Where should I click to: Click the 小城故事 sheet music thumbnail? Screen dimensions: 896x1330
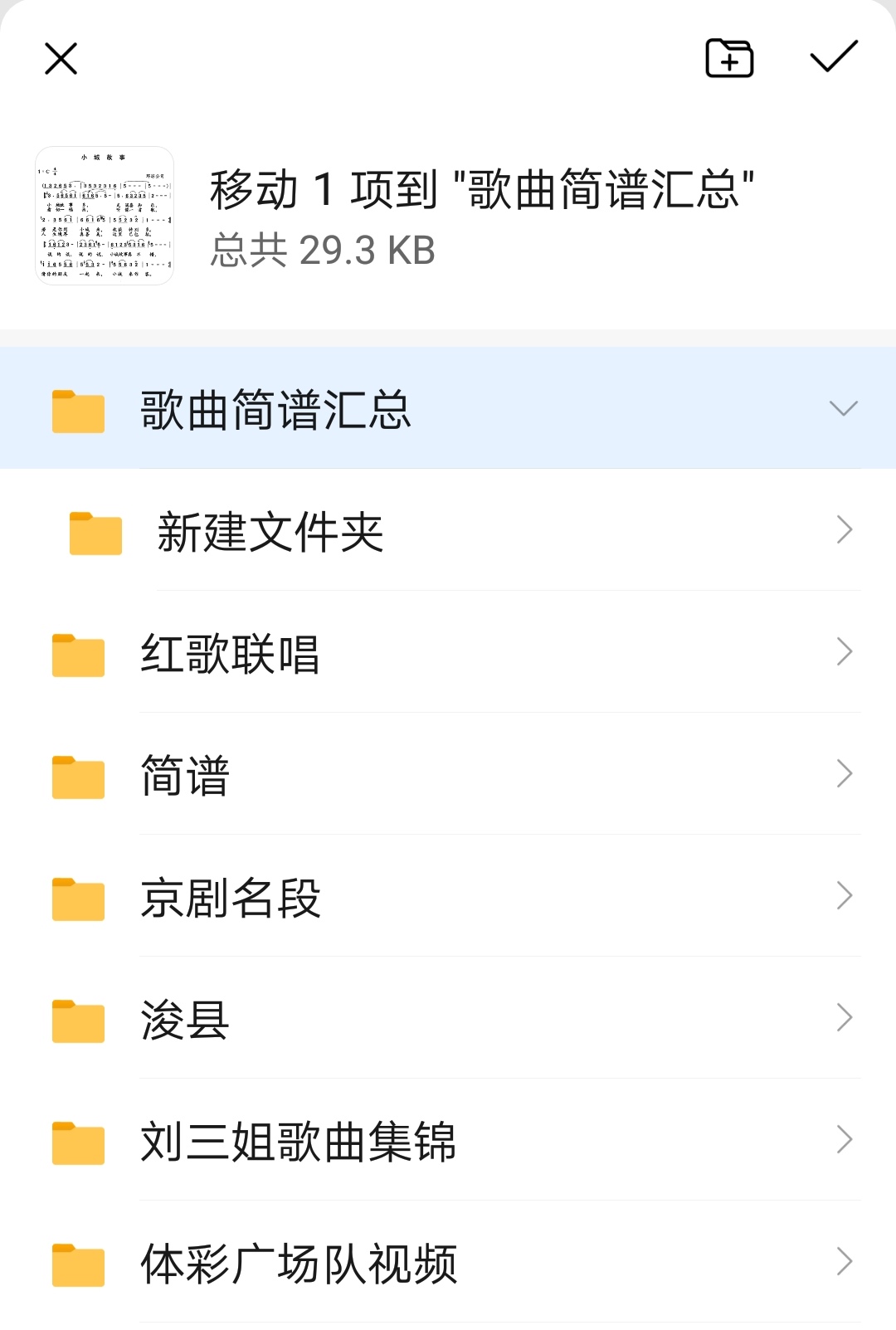pos(108,212)
